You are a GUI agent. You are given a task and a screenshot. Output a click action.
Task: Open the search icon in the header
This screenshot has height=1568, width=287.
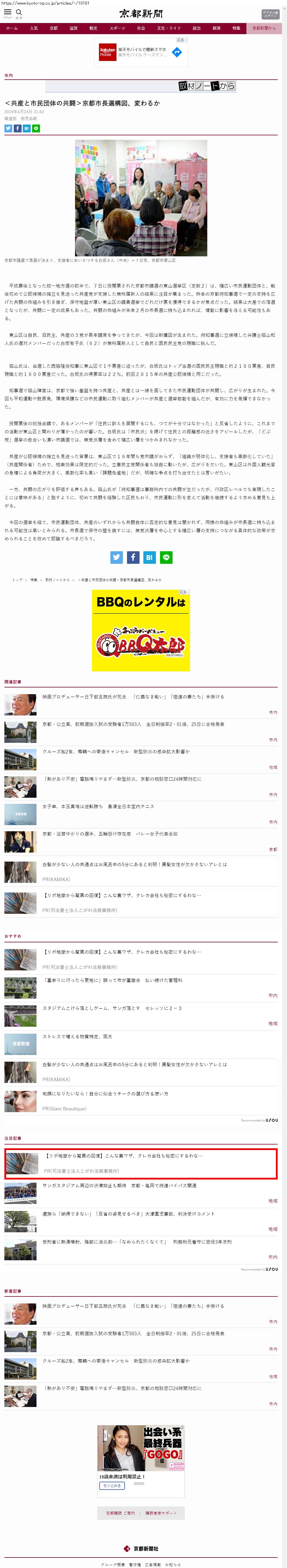coord(19,13)
